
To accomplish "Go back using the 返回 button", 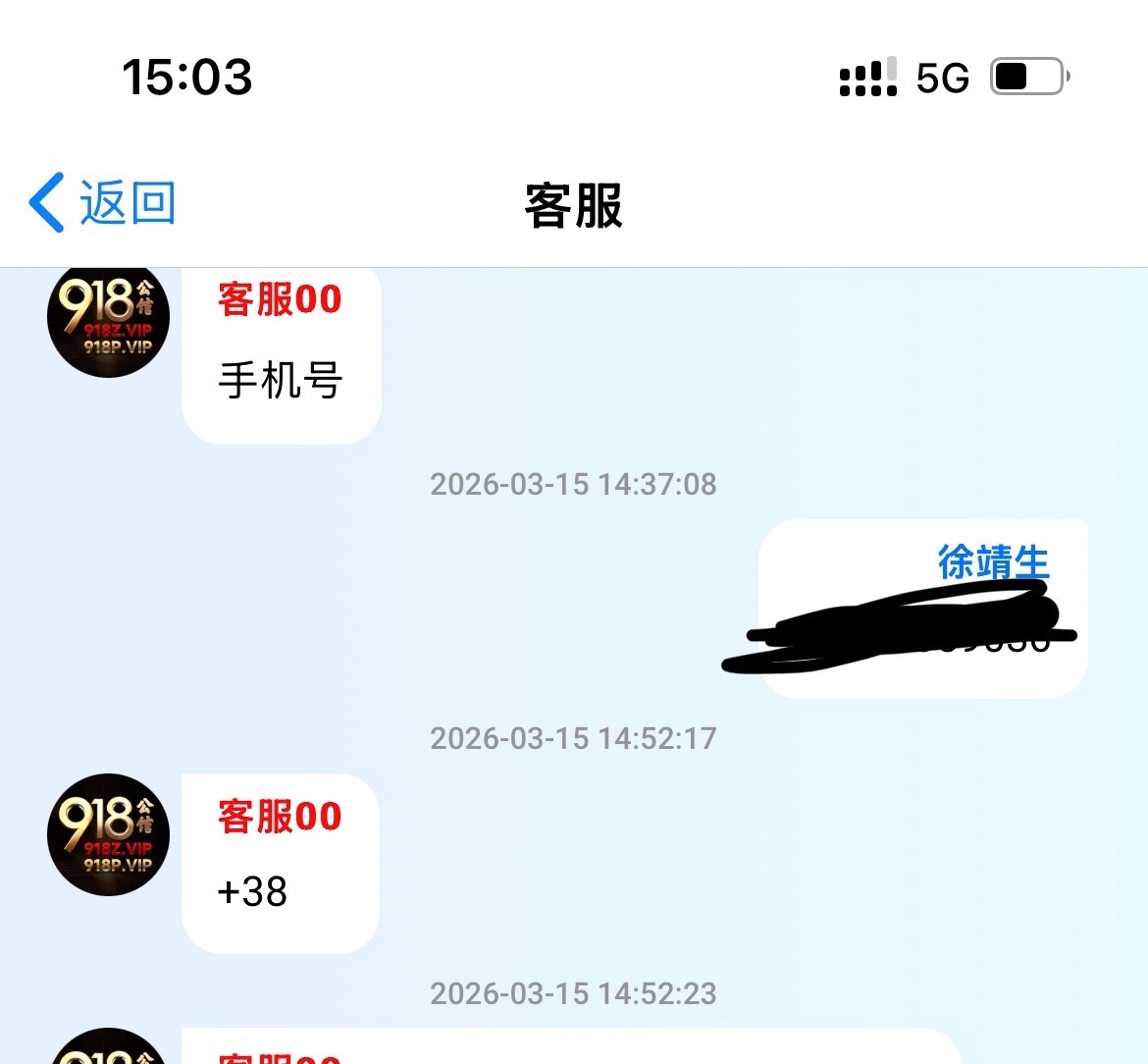I will (102, 204).
